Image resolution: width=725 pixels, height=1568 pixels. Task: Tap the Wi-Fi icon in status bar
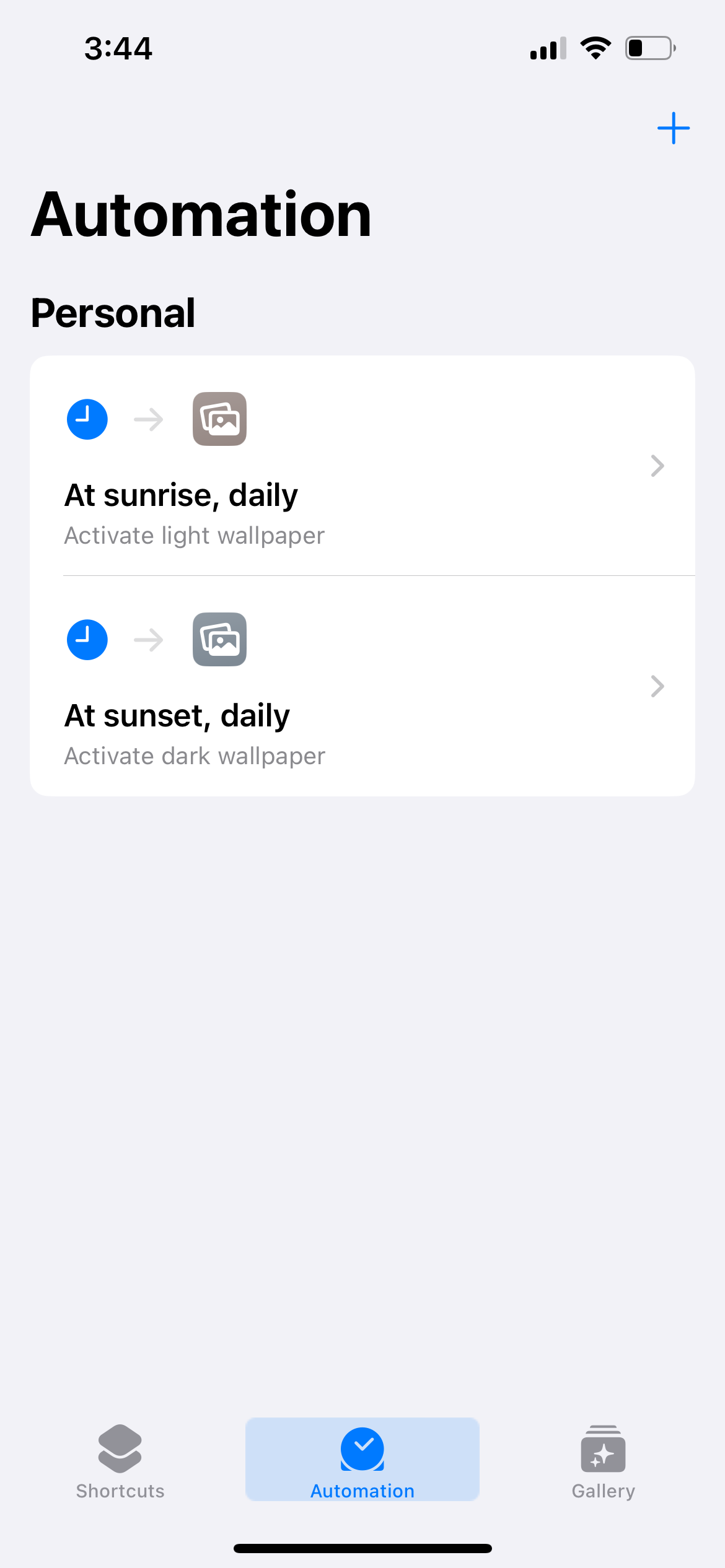click(x=595, y=48)
